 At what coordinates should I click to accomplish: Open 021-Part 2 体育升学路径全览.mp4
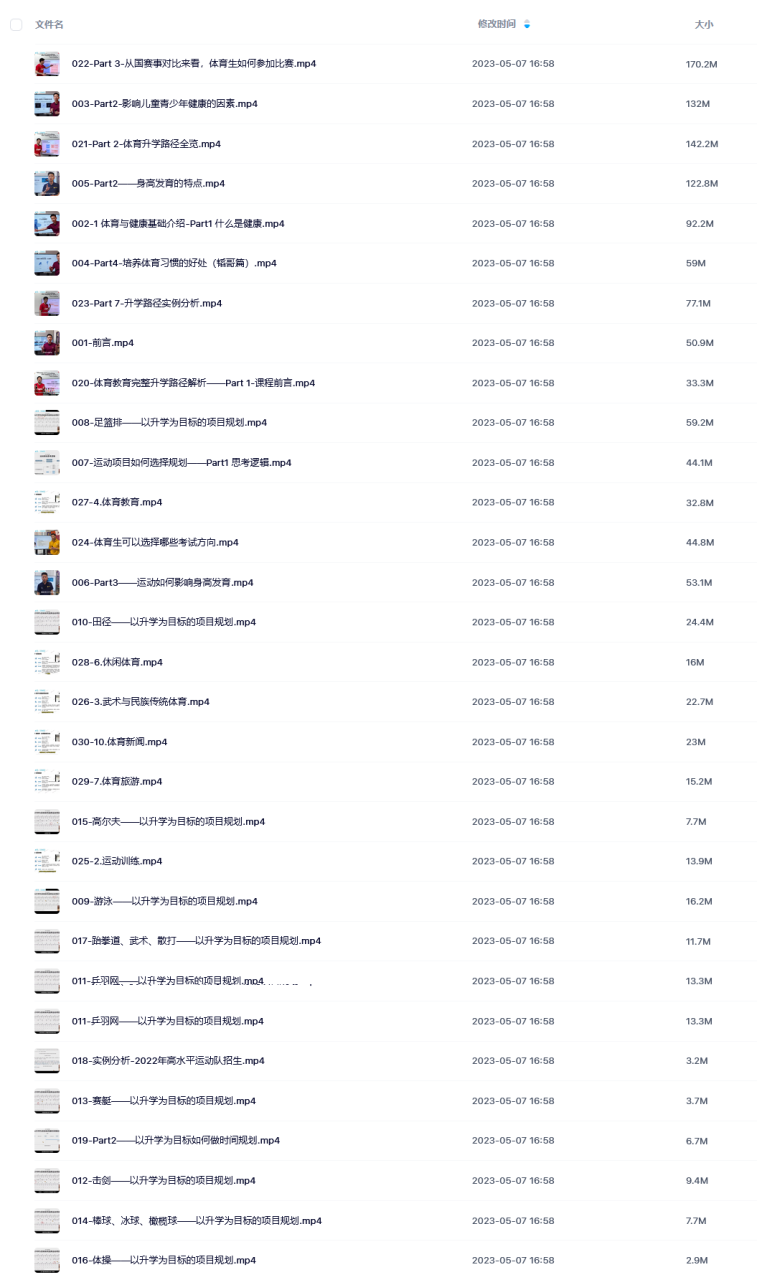[146, 144]
